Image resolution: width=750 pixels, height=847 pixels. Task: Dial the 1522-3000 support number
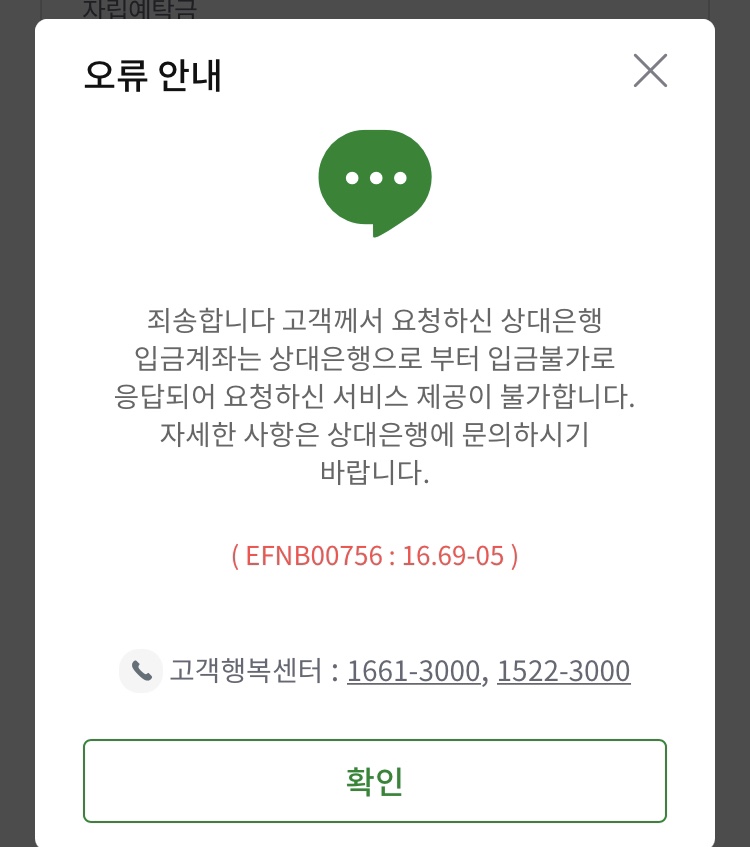(x=563, y=671)
